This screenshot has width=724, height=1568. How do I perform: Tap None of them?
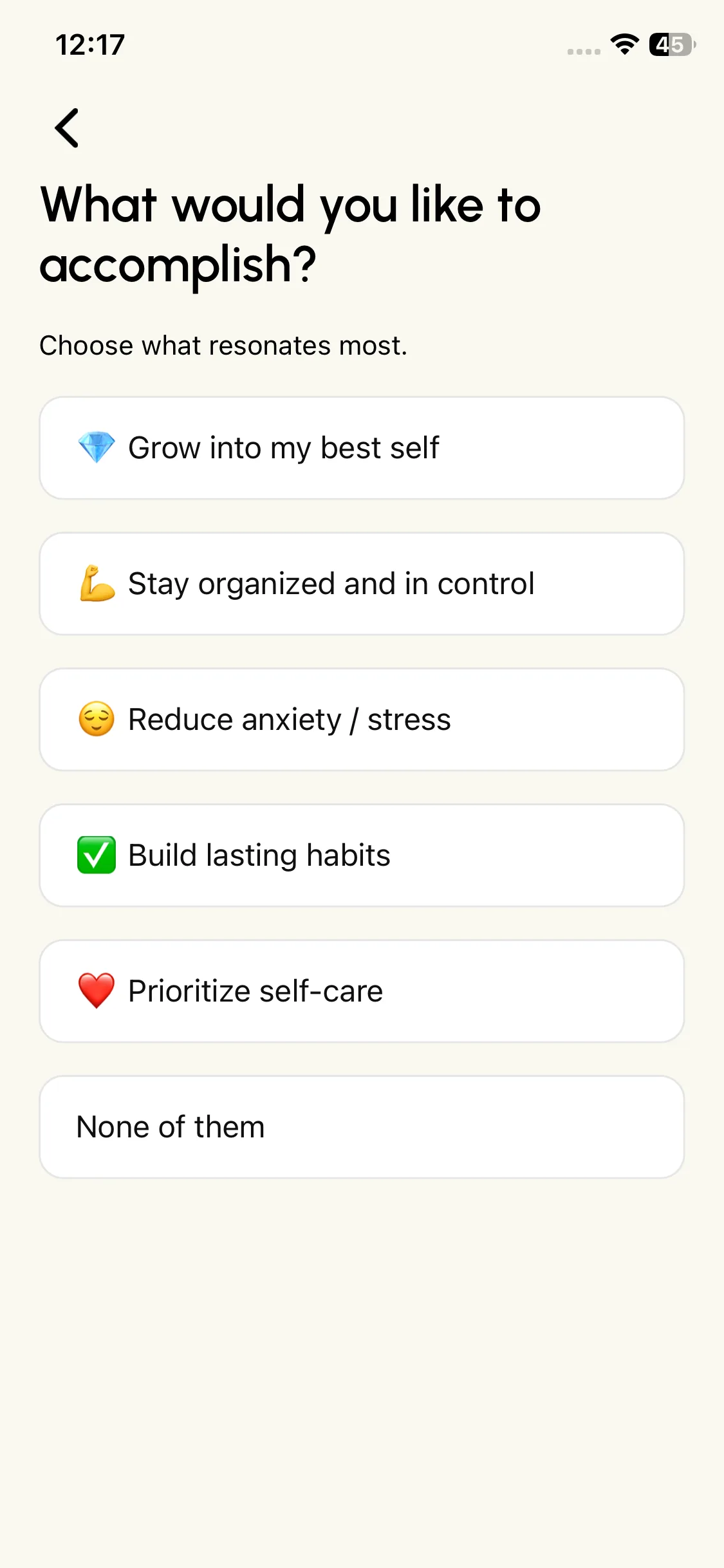pos(362,1127)
